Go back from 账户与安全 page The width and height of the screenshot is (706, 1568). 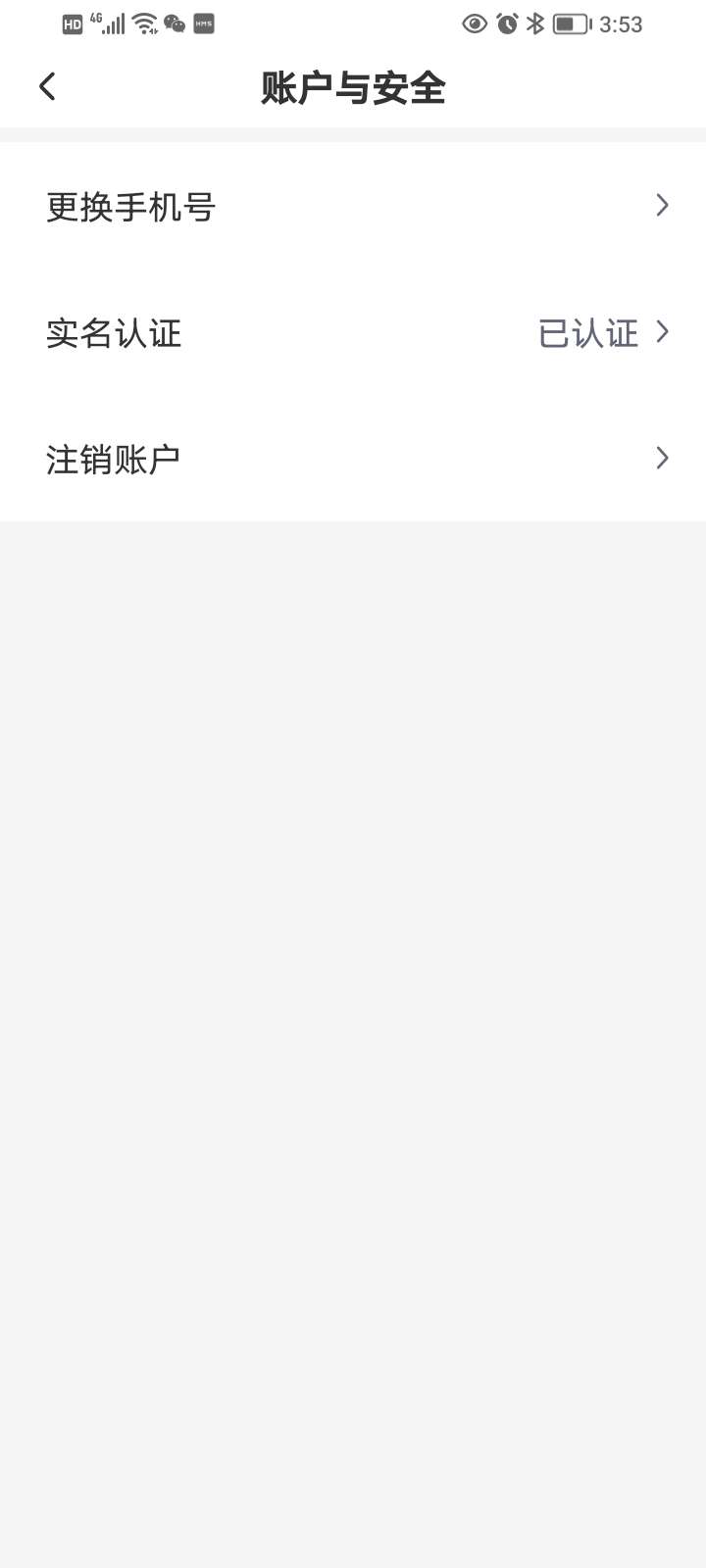tap(47, 87)
